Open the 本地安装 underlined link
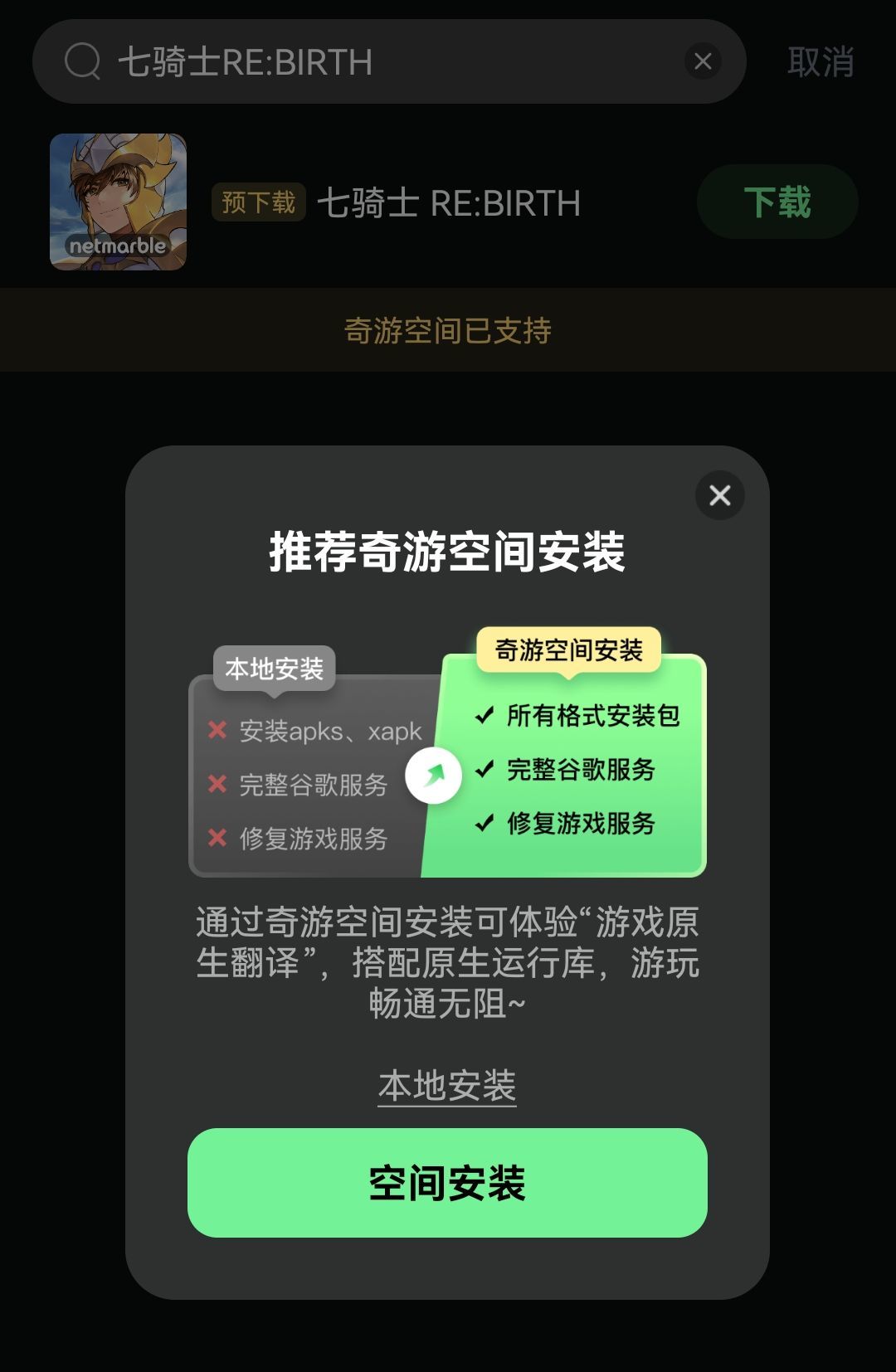Image resolution: width=896 pixels, height=1372 pixels. (448, 1087)
